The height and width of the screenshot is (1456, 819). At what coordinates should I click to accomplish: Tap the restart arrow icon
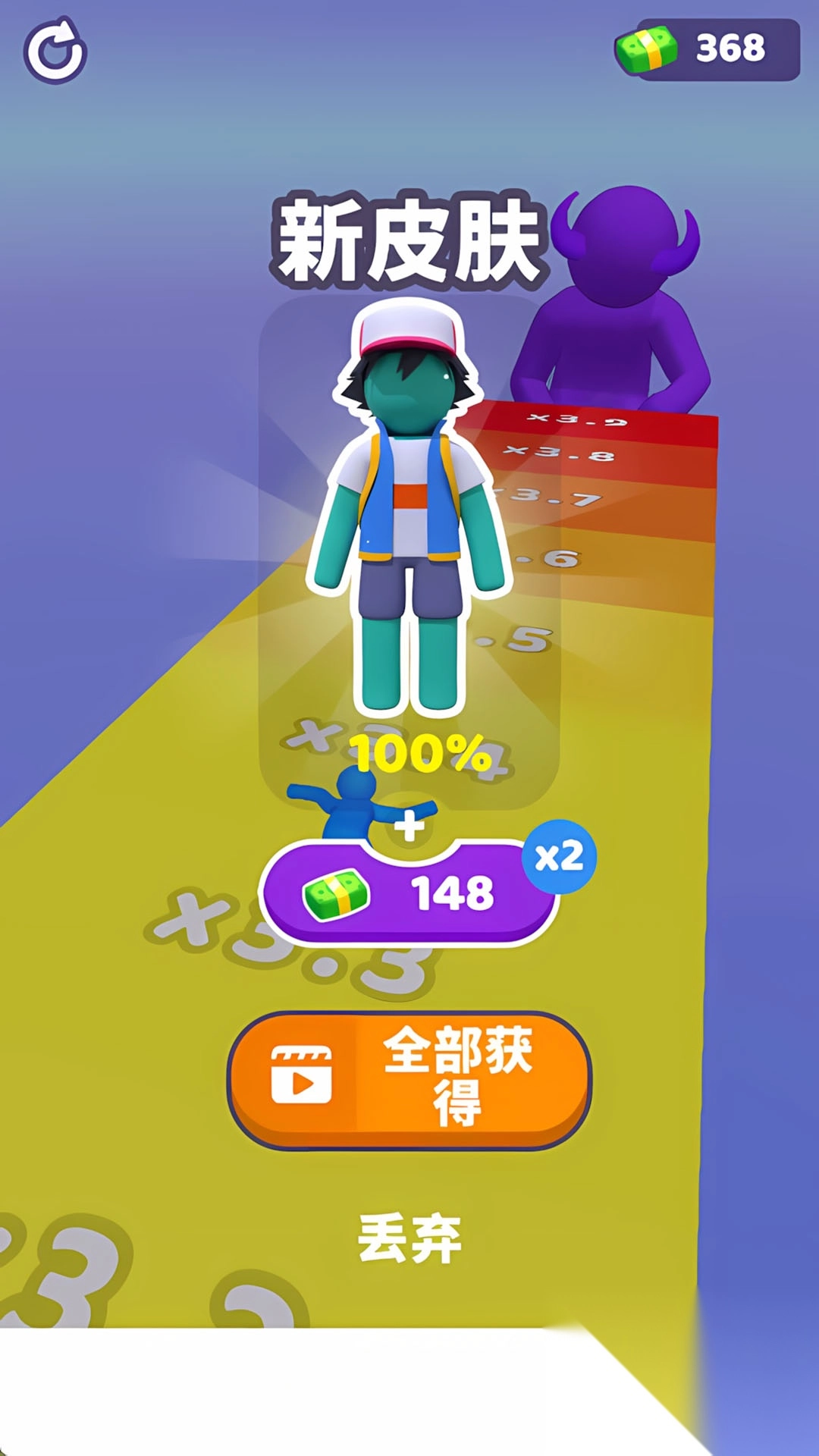[x=55, y=52]
